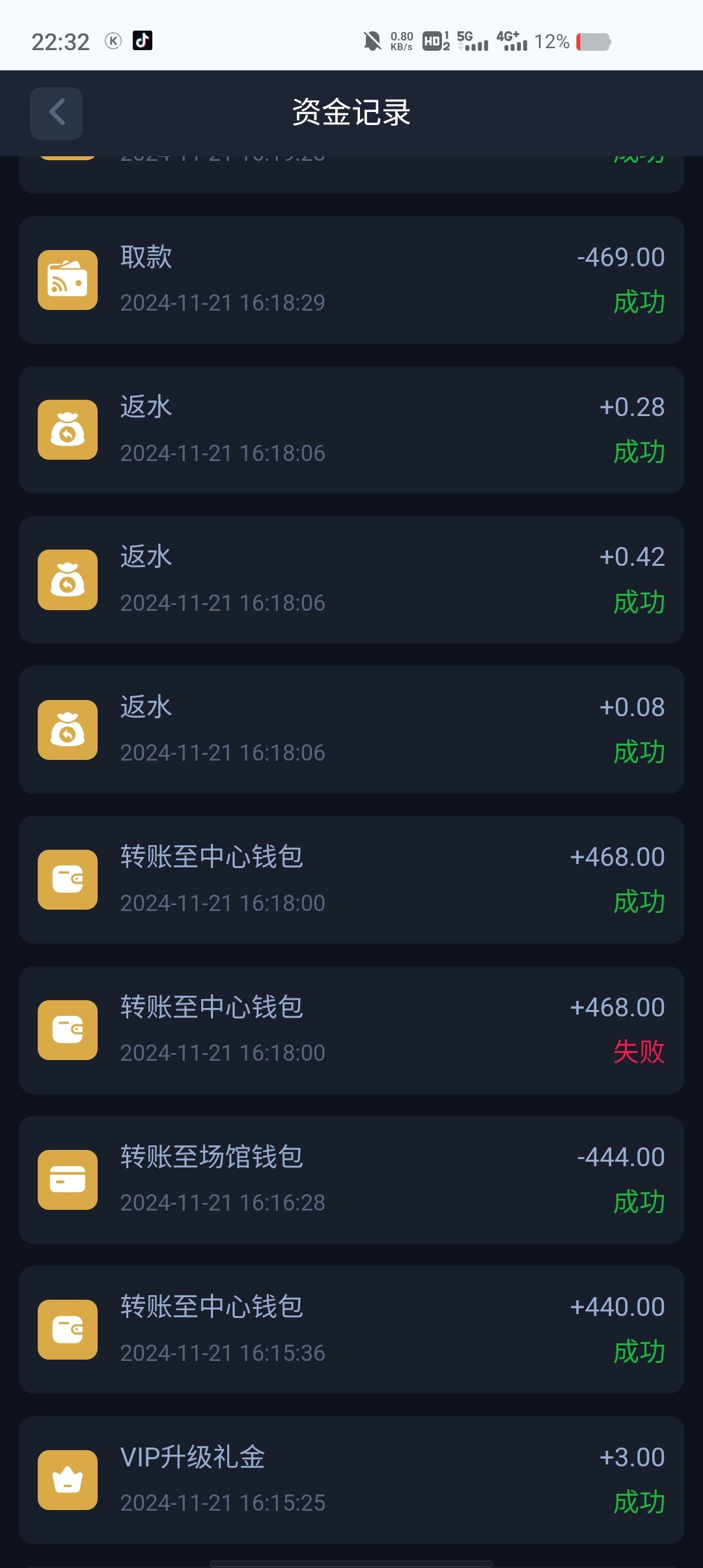Open the 转账至中心钱包 +440.00 record
703x1568 pixels.
tap(351, 1329)
